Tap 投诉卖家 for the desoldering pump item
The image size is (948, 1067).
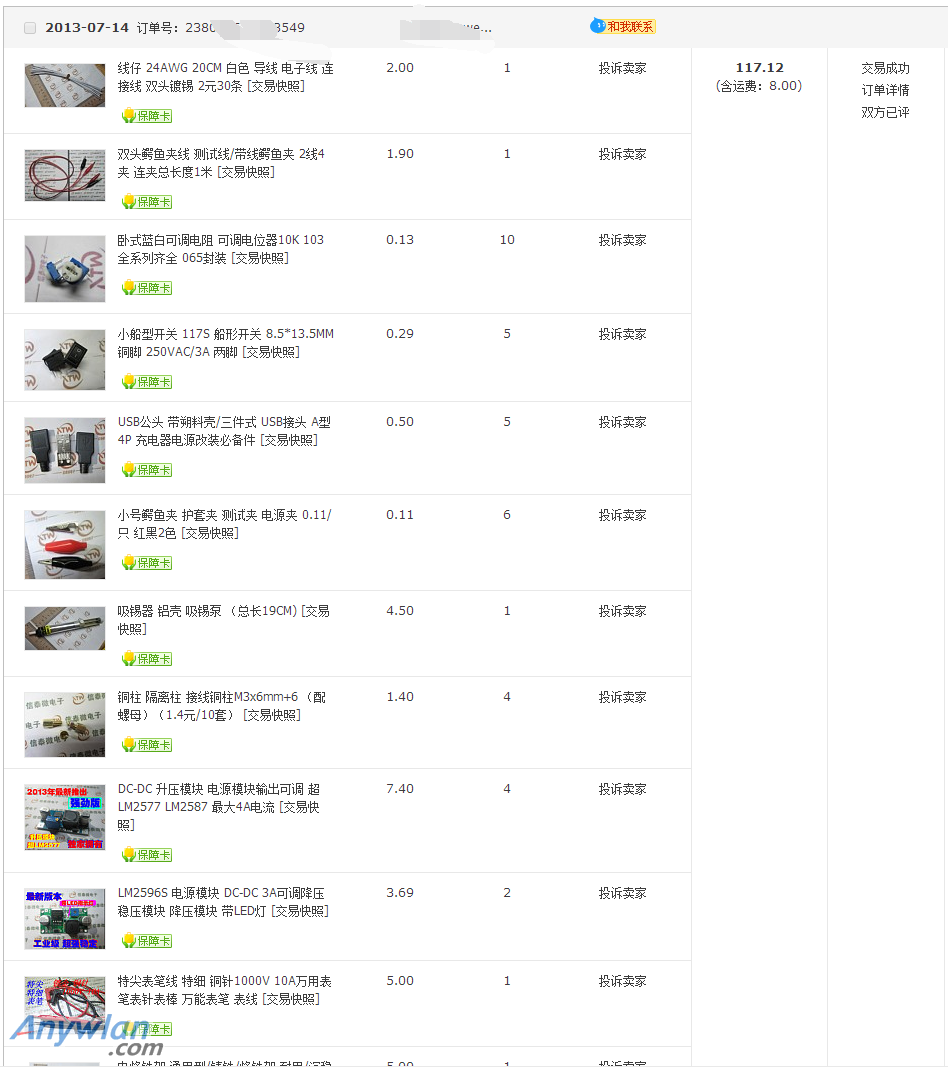pyautogui.click(x=622, y=611)
